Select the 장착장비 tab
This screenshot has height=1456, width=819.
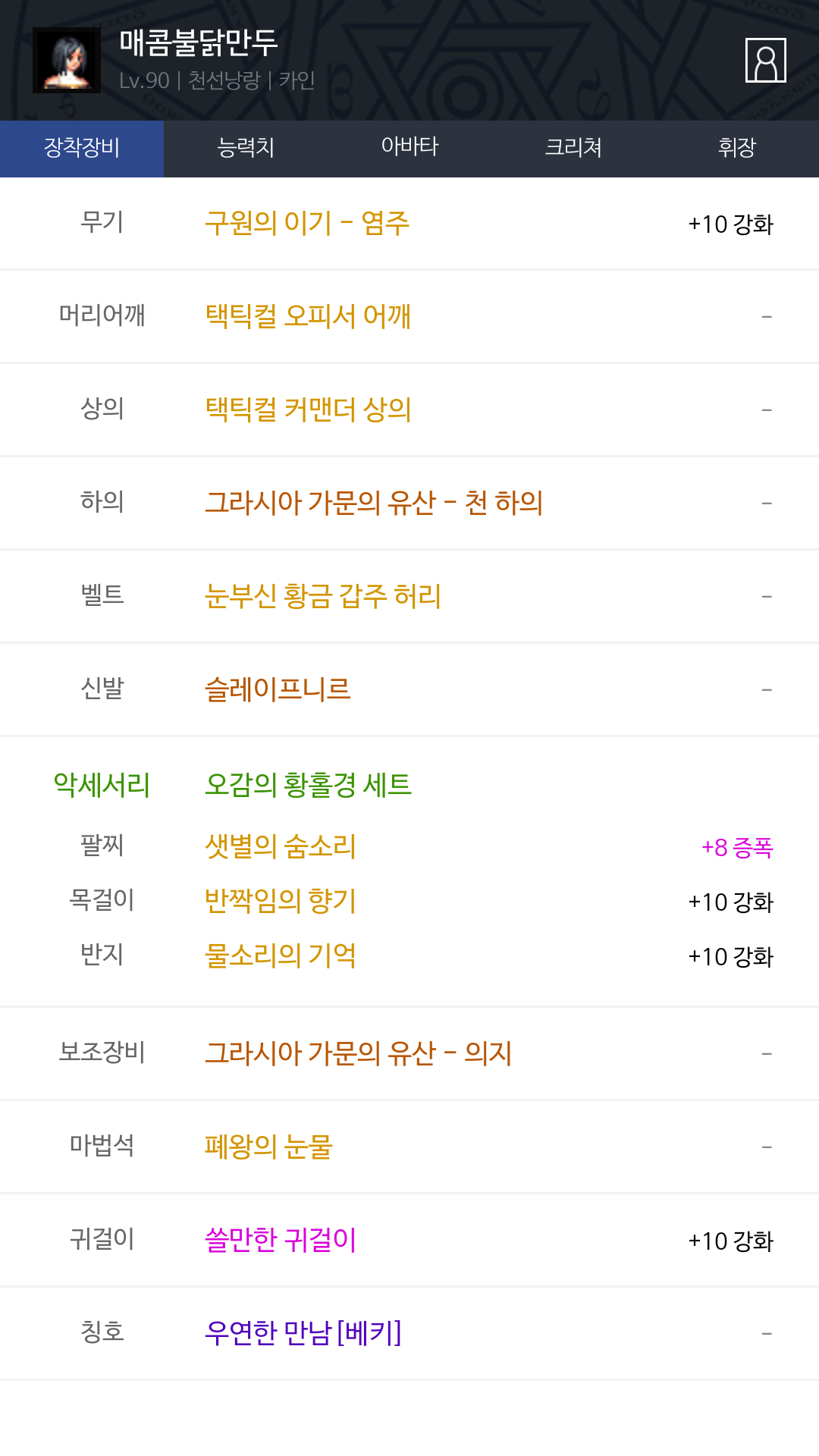click(x=82, y=149)
